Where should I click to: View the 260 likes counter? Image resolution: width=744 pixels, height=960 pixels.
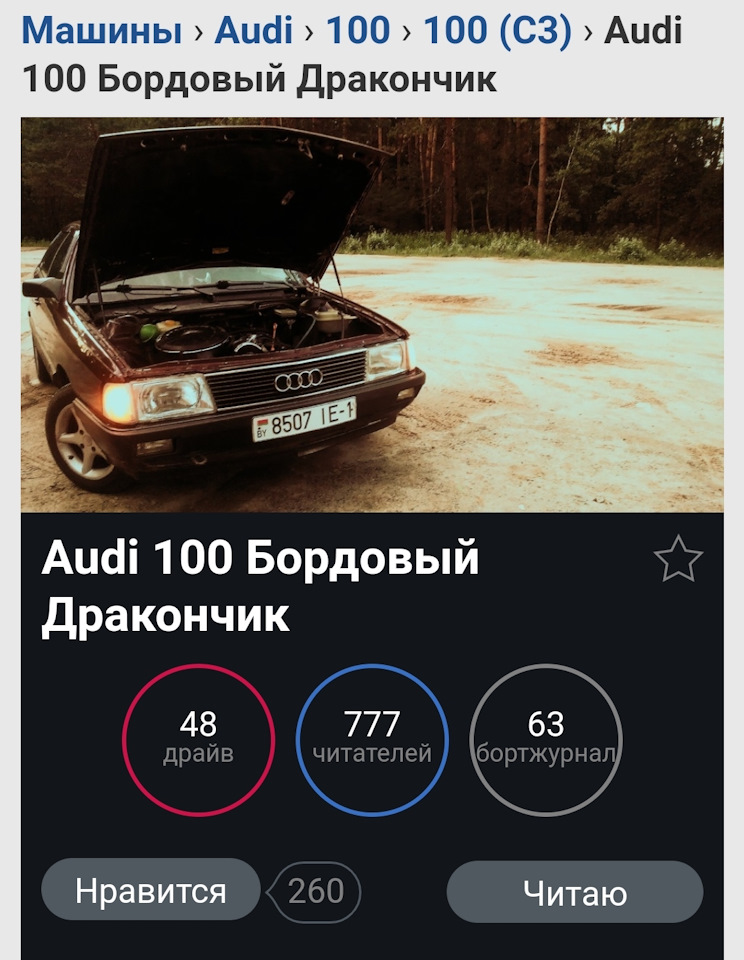(x=316, y=890)
